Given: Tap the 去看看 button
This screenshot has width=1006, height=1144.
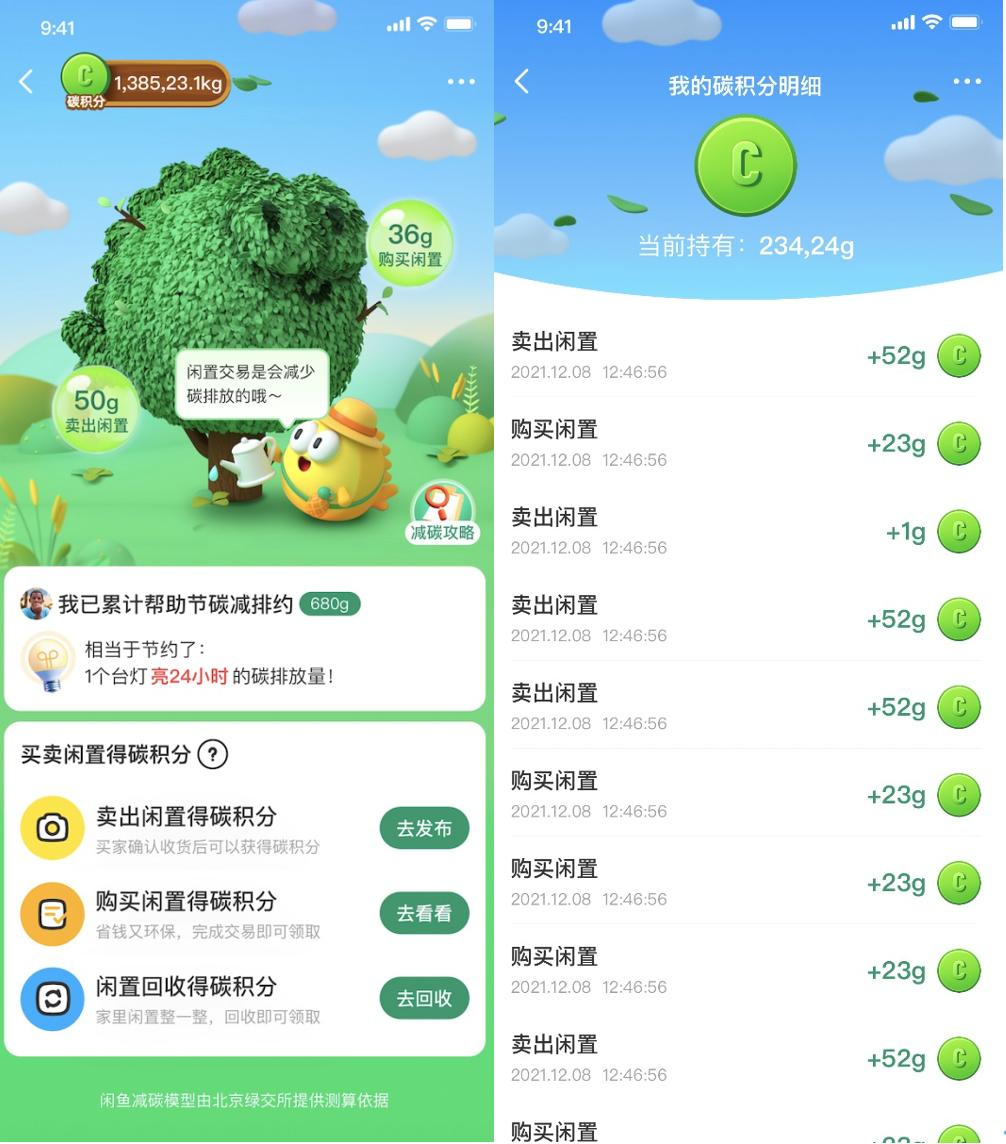Looking at the screenshot, I should 424,913.
